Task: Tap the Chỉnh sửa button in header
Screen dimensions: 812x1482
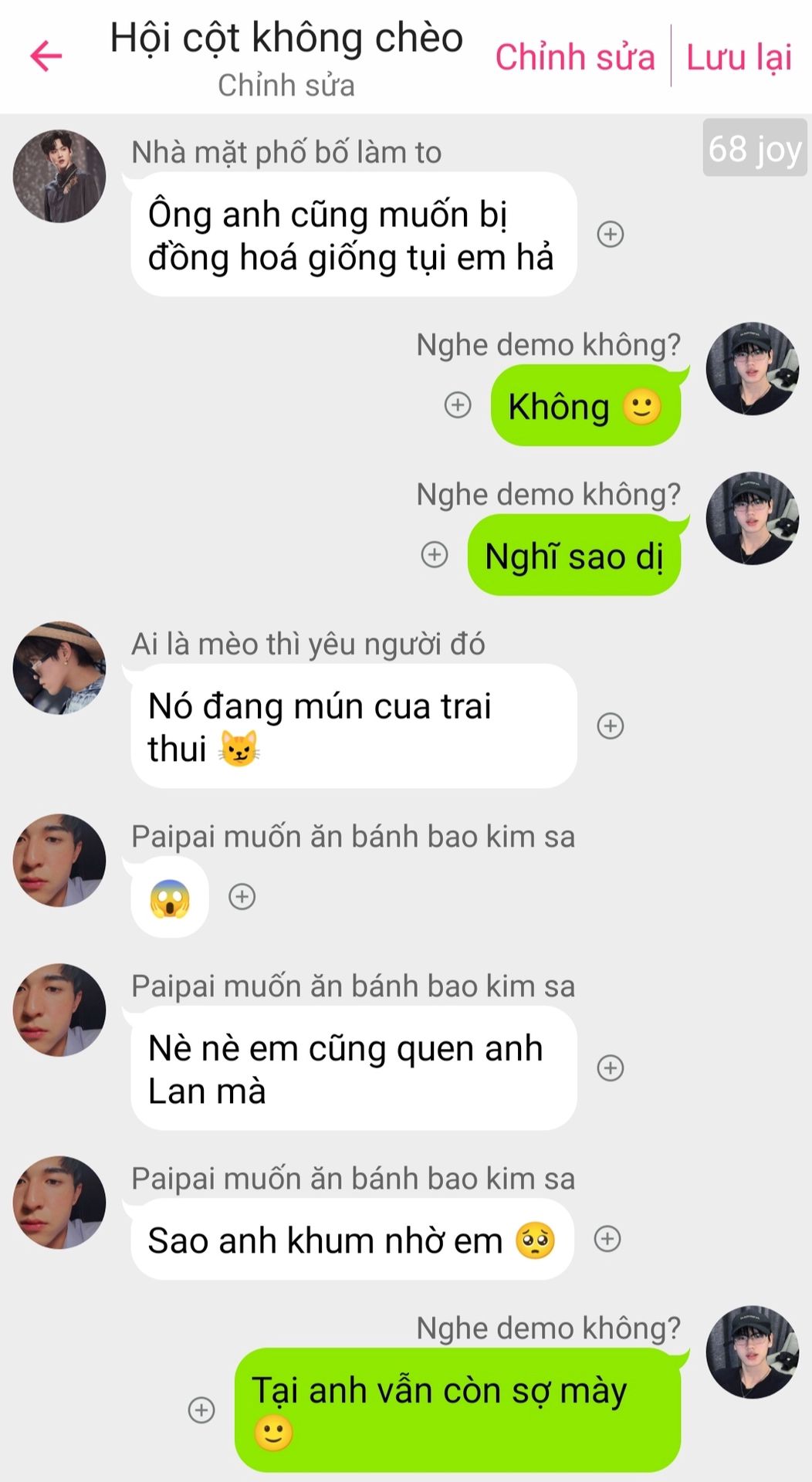Action: coord(574,57)
